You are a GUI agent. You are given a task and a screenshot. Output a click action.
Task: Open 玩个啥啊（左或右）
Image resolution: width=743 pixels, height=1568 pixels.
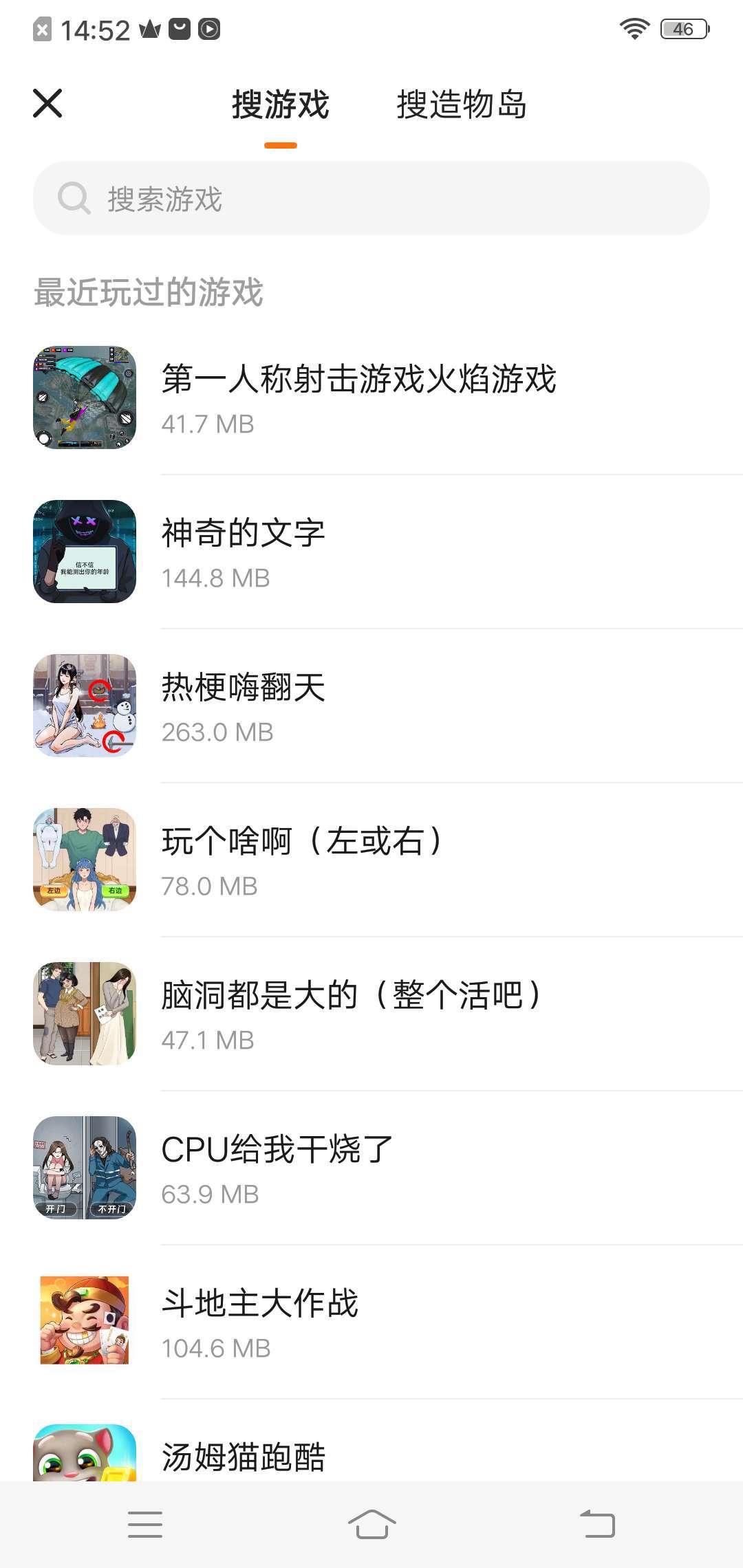[303, 860]
